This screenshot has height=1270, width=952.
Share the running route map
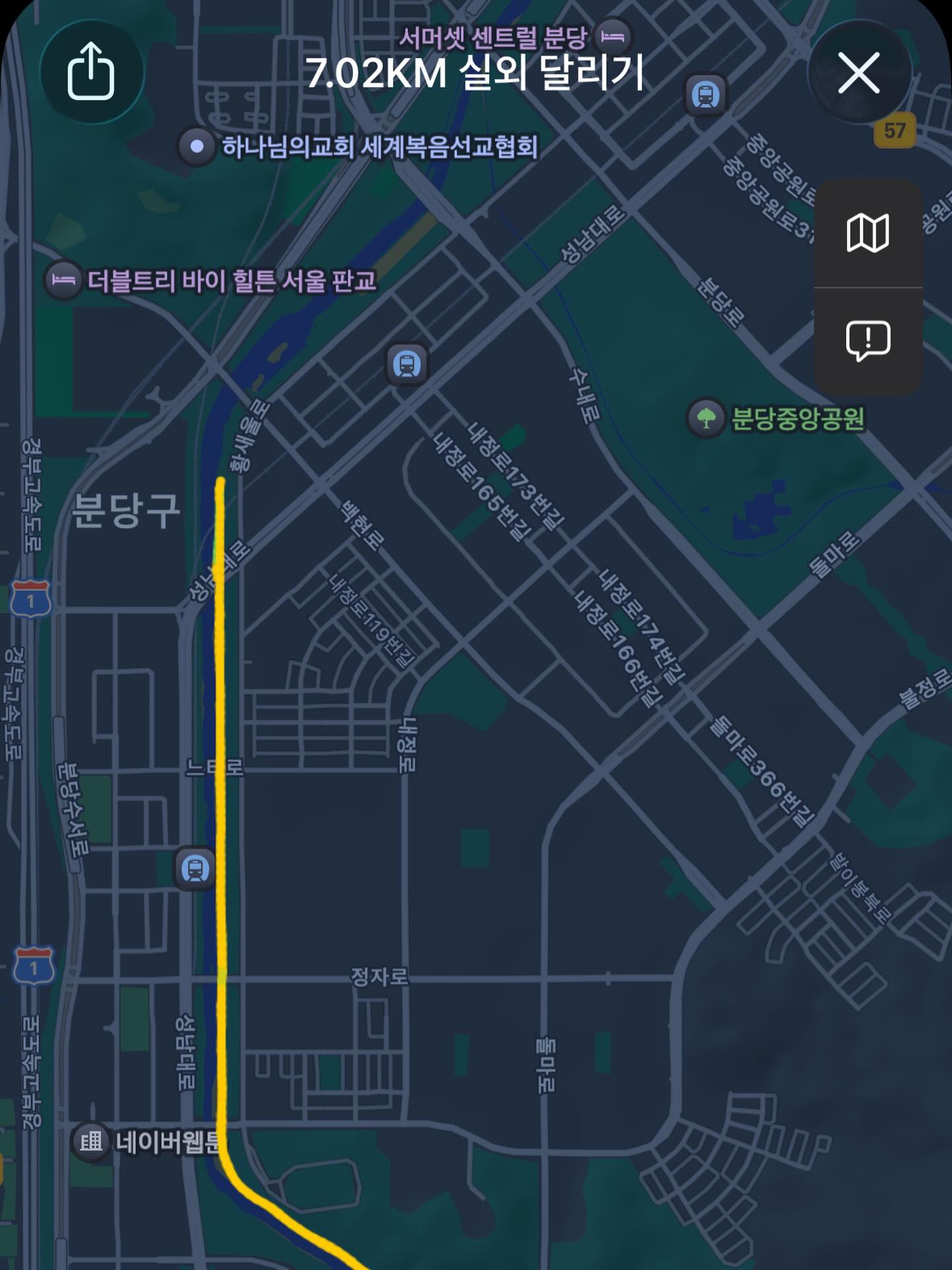tap(91, 71)
